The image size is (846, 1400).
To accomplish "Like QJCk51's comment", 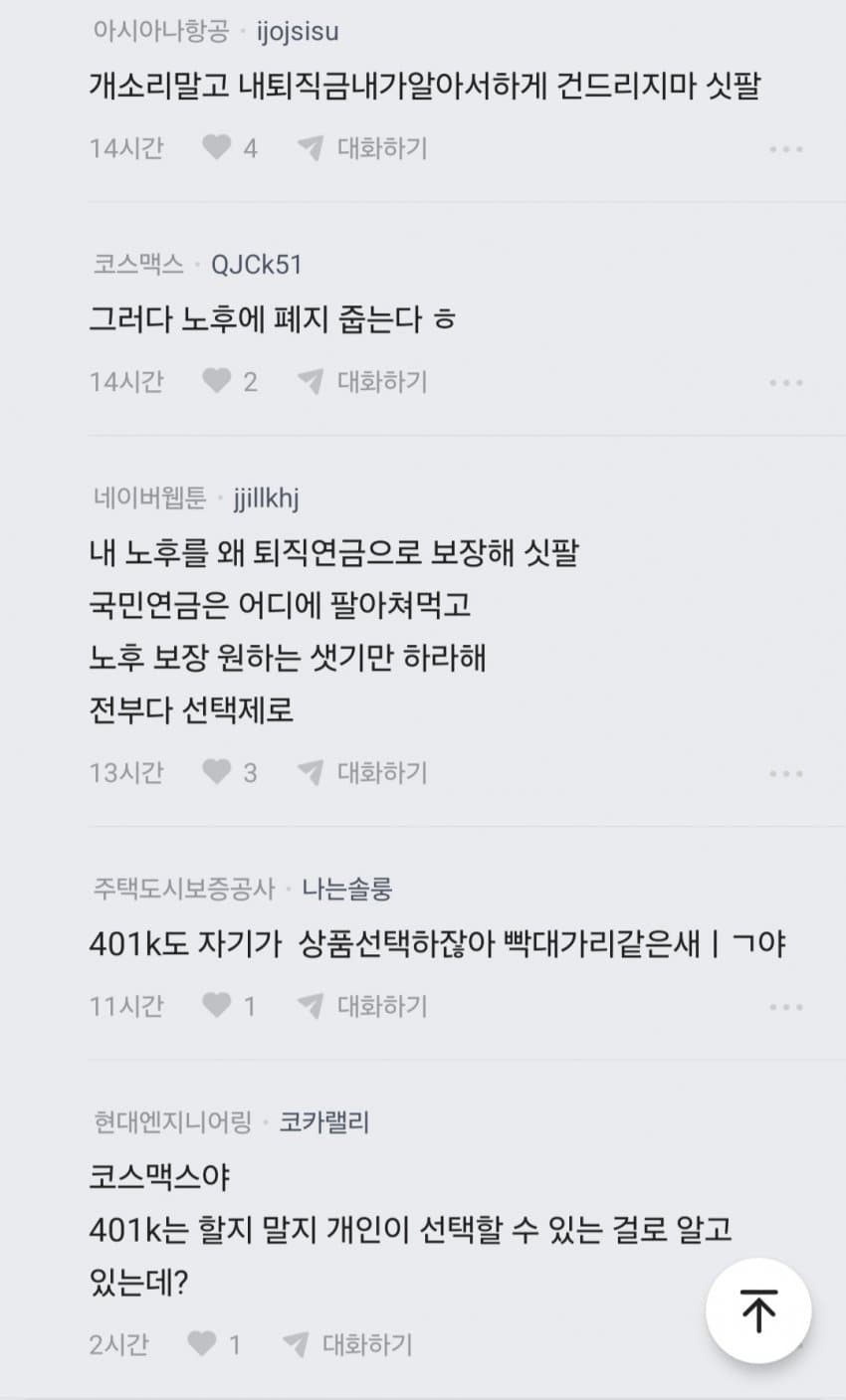I will pyautogui.click(x=217, y=381).
